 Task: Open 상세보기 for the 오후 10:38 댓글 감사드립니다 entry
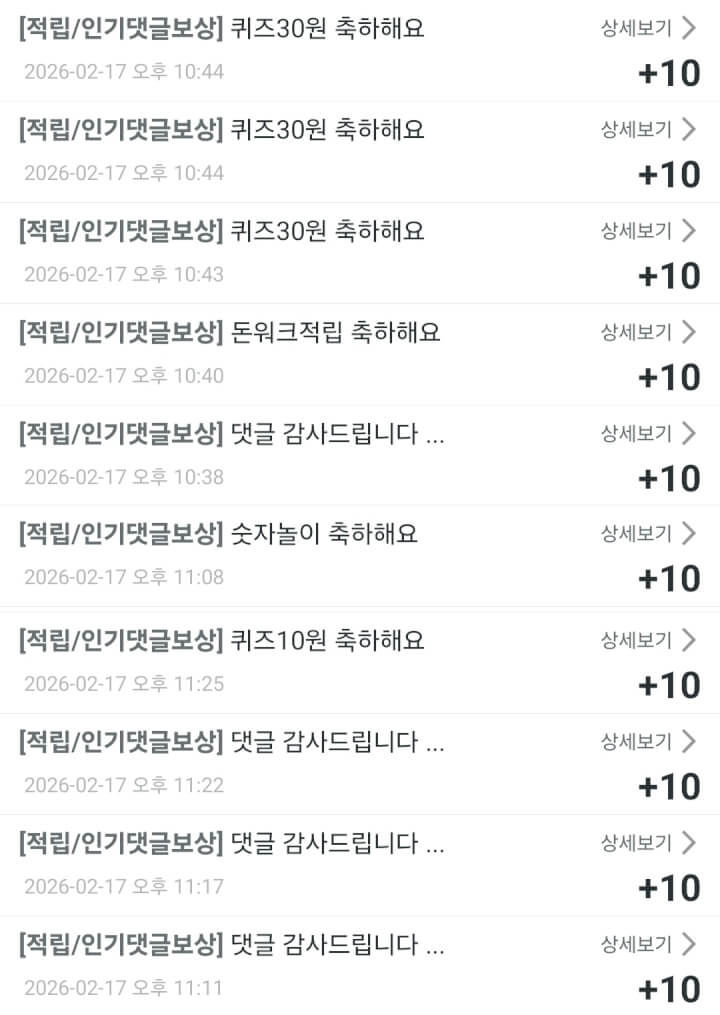647,433
